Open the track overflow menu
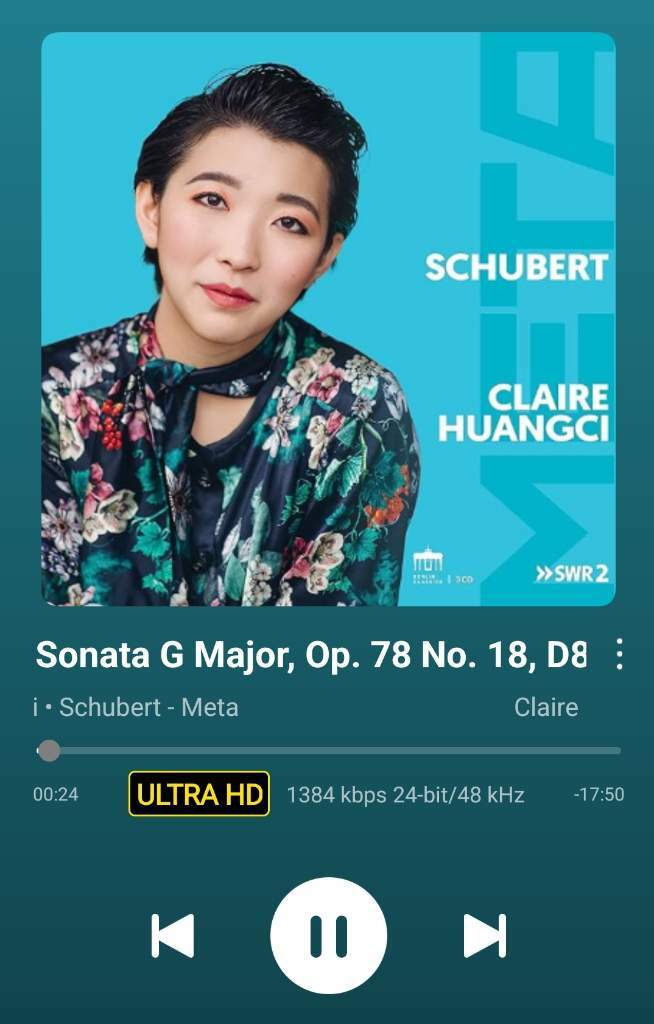This screenshot has height=1024, width=654. tap(619, 654)
